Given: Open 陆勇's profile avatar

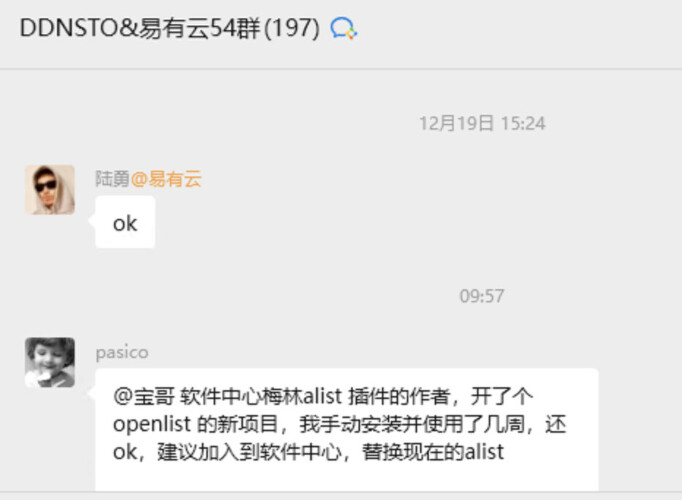Looking at the screenshot, I should (50, 190).
